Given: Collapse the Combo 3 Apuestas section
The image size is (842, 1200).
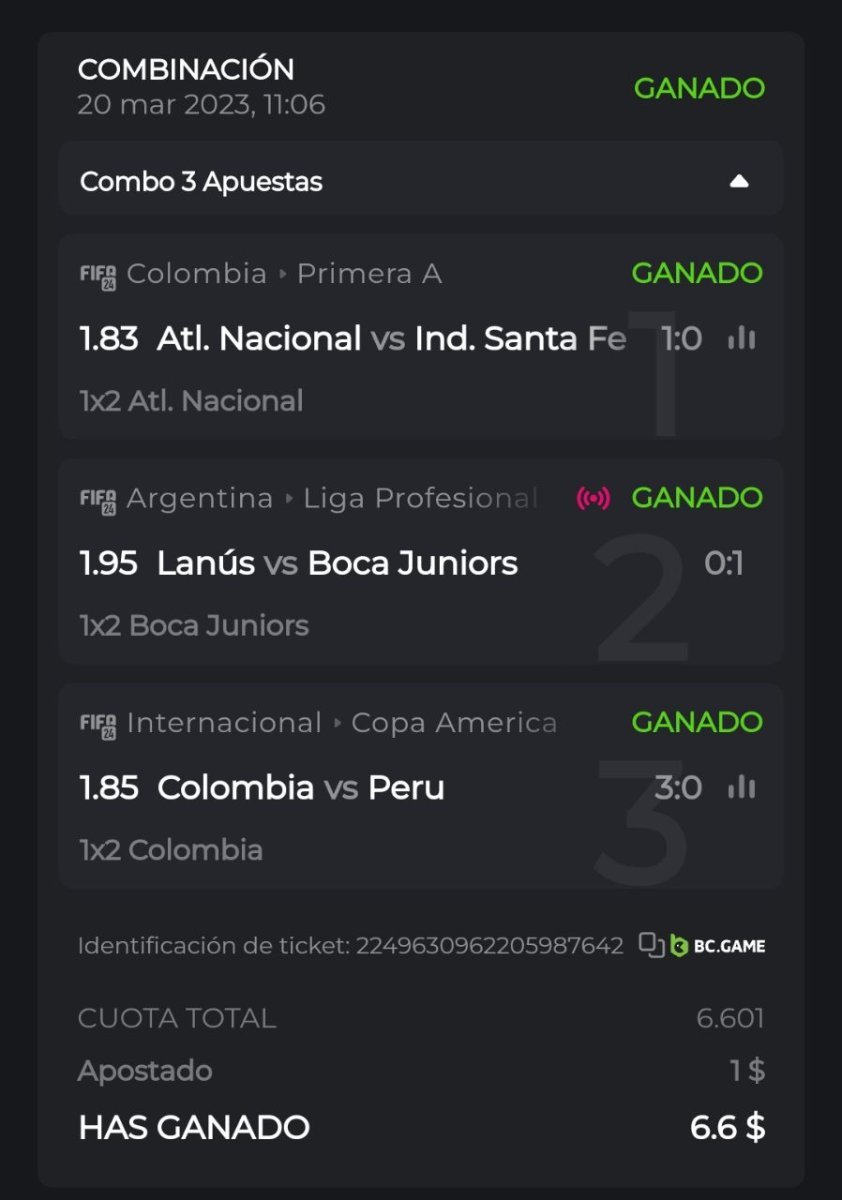Looking at the screenshot, I should coord(739,181).
